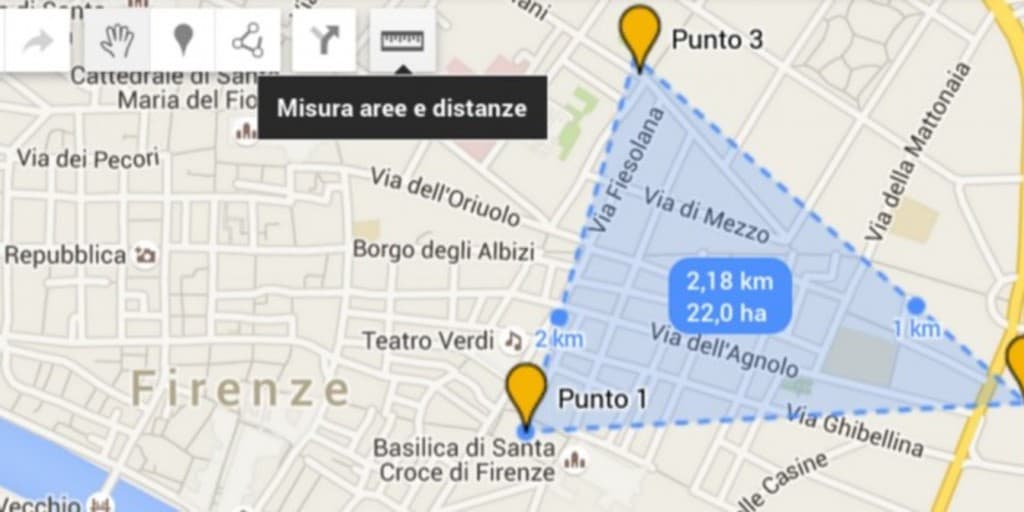Screen dimensions: 1024x512
Task: Tap the redo arrow in toolbar
Action: pos(37,41)
